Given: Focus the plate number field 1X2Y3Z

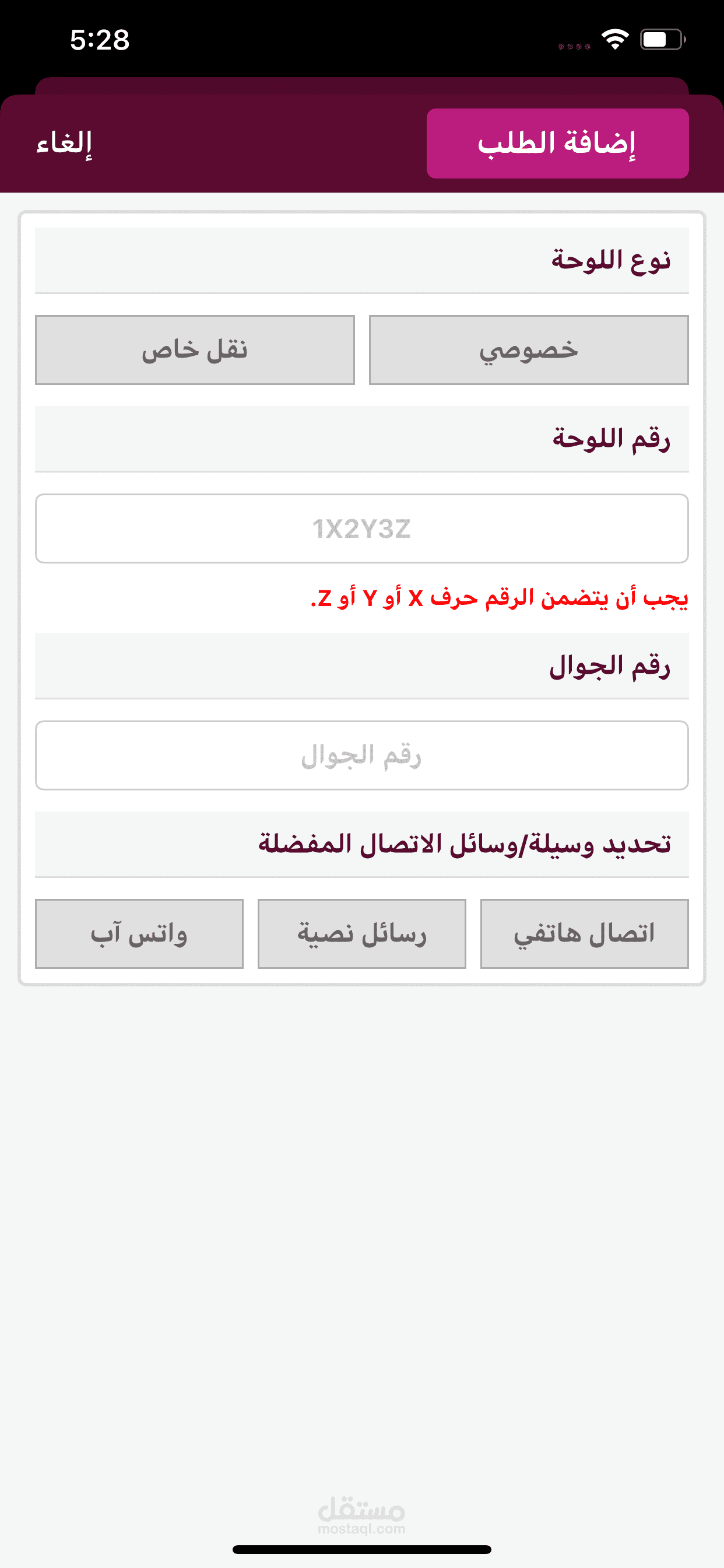Looking at the screenshot, I should click(361, 528).
